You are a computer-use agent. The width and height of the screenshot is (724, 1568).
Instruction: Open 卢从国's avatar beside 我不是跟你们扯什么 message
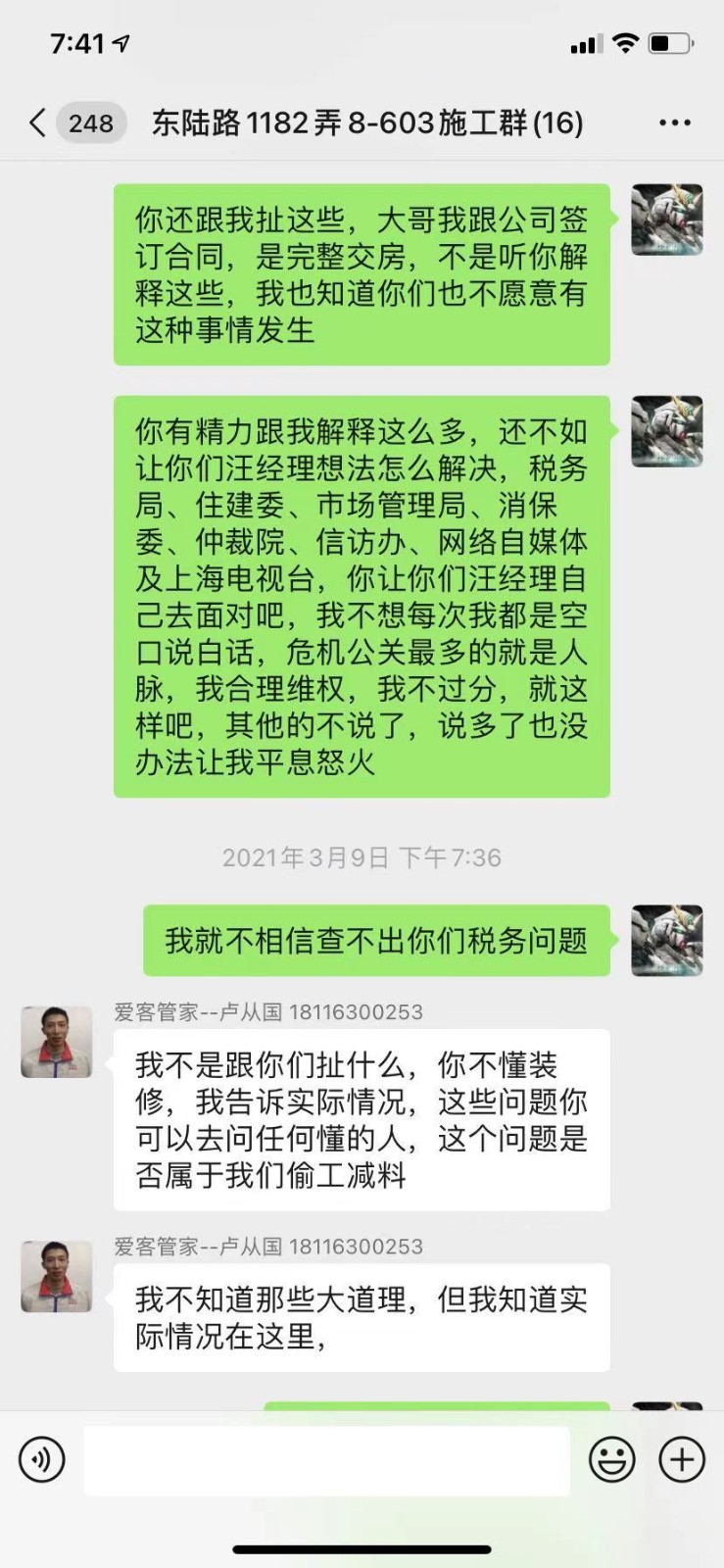57,1042
